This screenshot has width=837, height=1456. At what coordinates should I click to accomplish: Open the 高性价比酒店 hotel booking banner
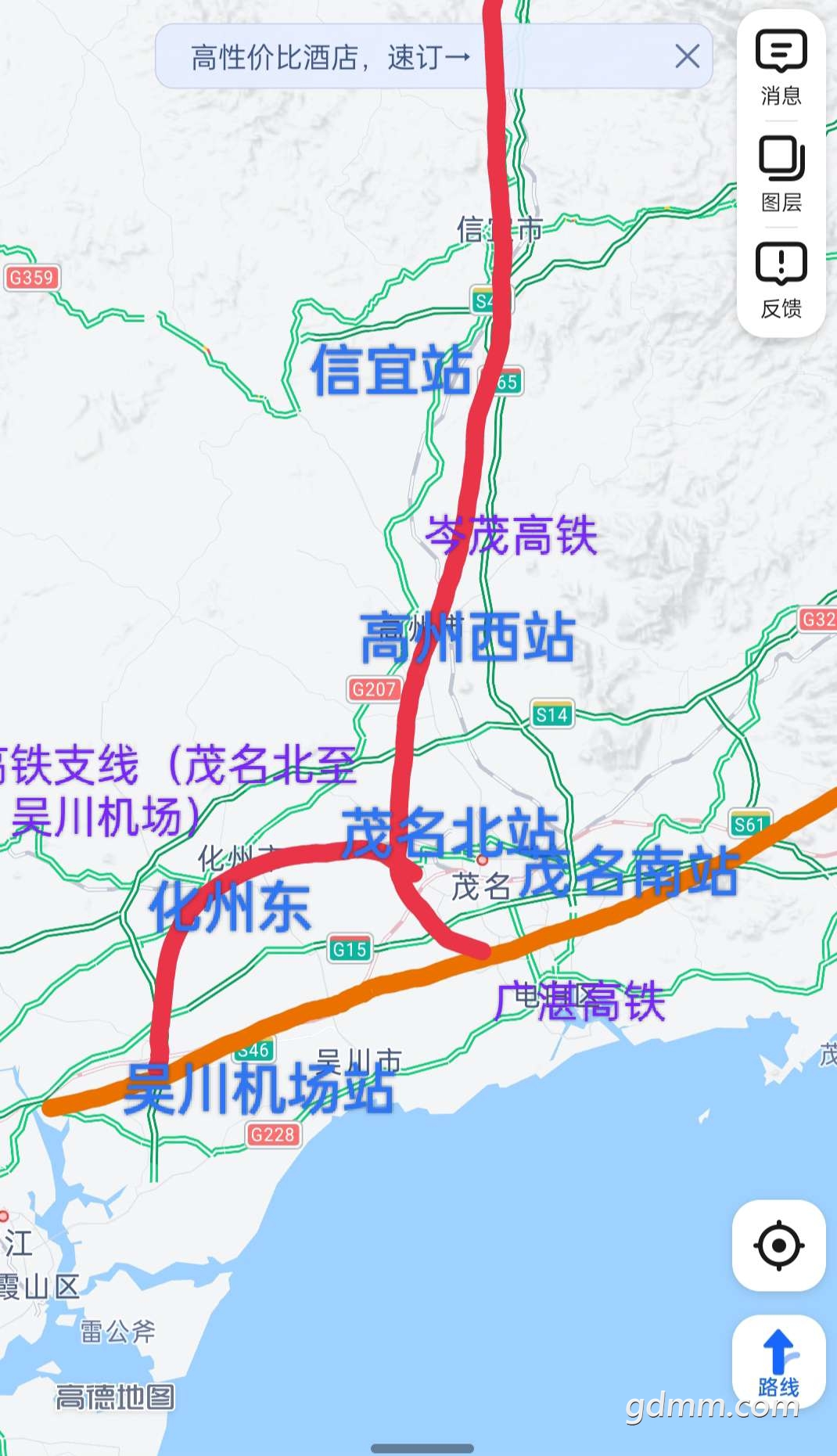[x=331, y=57]
